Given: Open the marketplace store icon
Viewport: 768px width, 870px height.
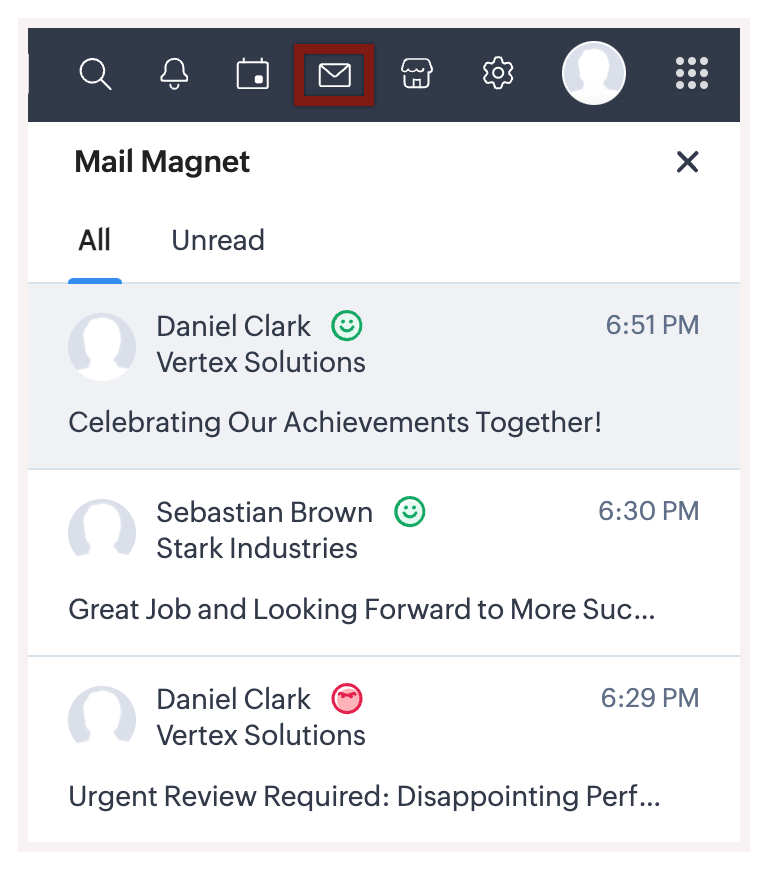Looking at the screenshot, I should point(416,74).
